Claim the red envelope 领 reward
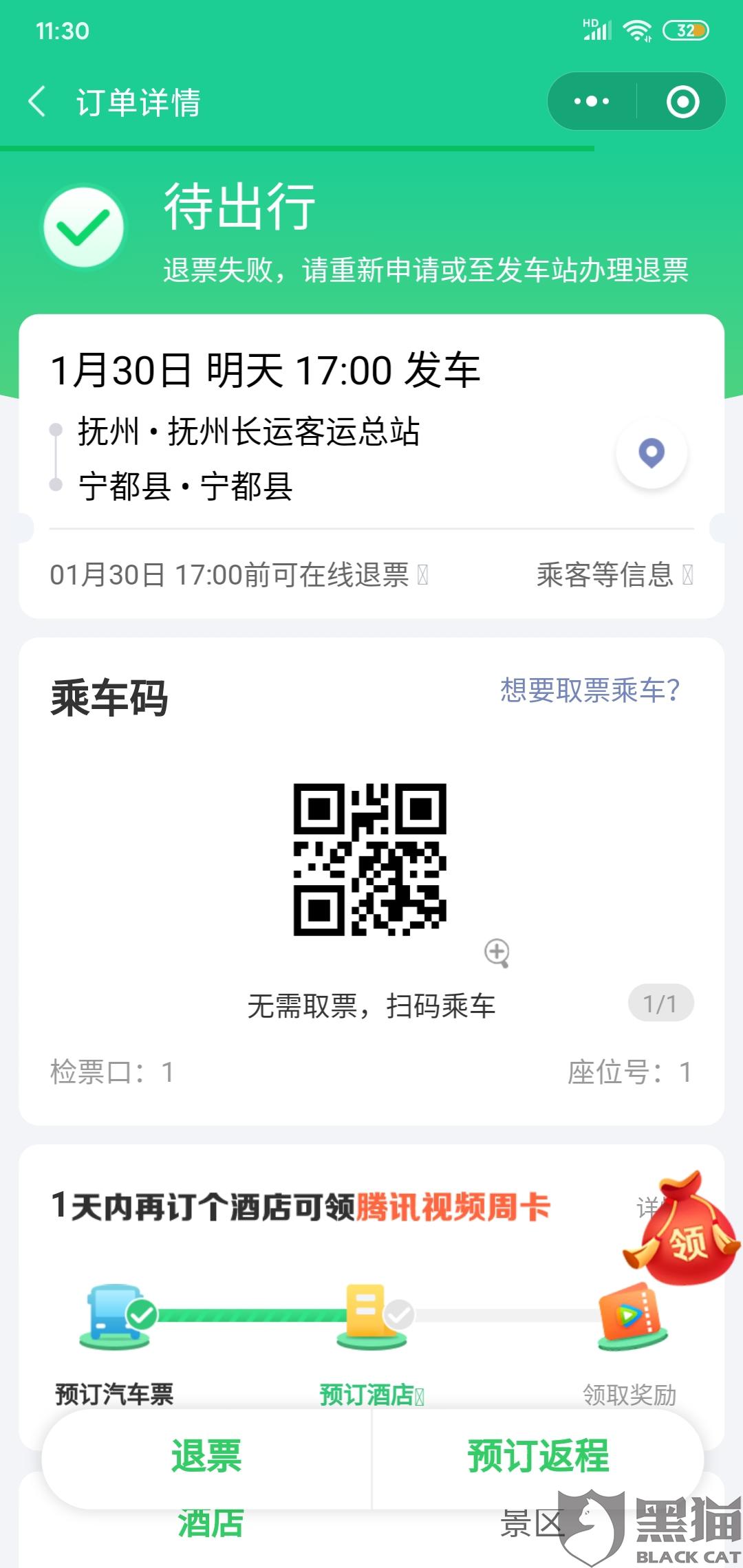Viewport: 743px width, 1568px height. coord(682,1231)
